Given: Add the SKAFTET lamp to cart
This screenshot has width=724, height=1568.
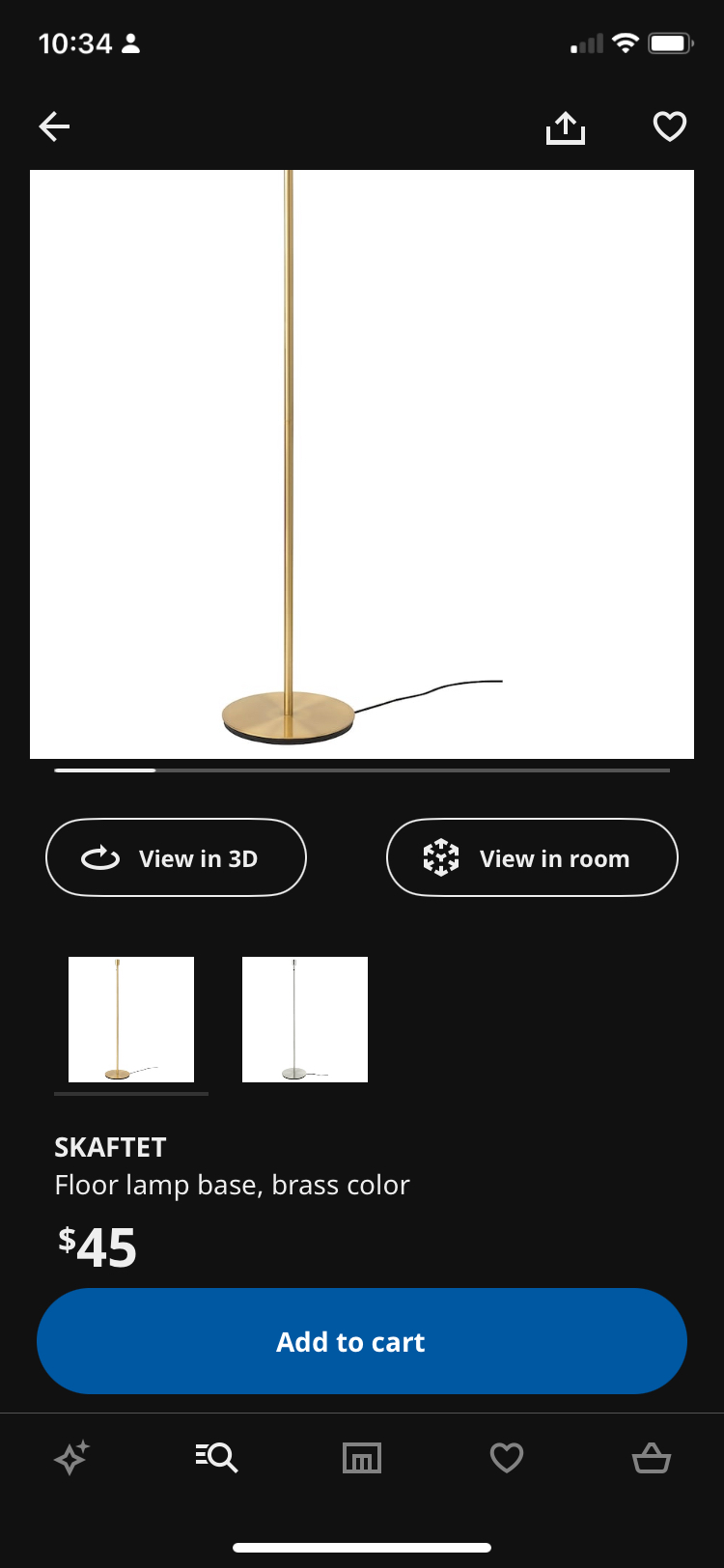Looking at the screenshot, I should [361, 1341].
